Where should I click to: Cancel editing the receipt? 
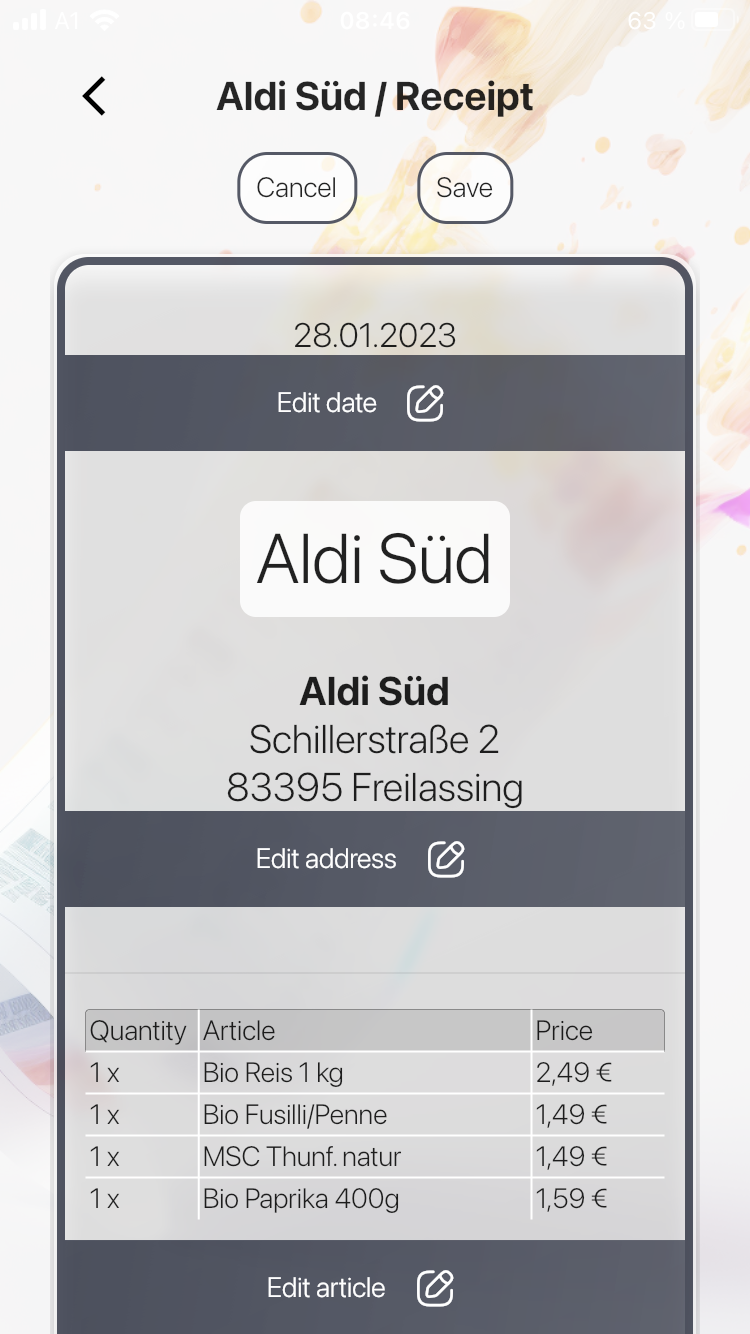coord(297,188)
